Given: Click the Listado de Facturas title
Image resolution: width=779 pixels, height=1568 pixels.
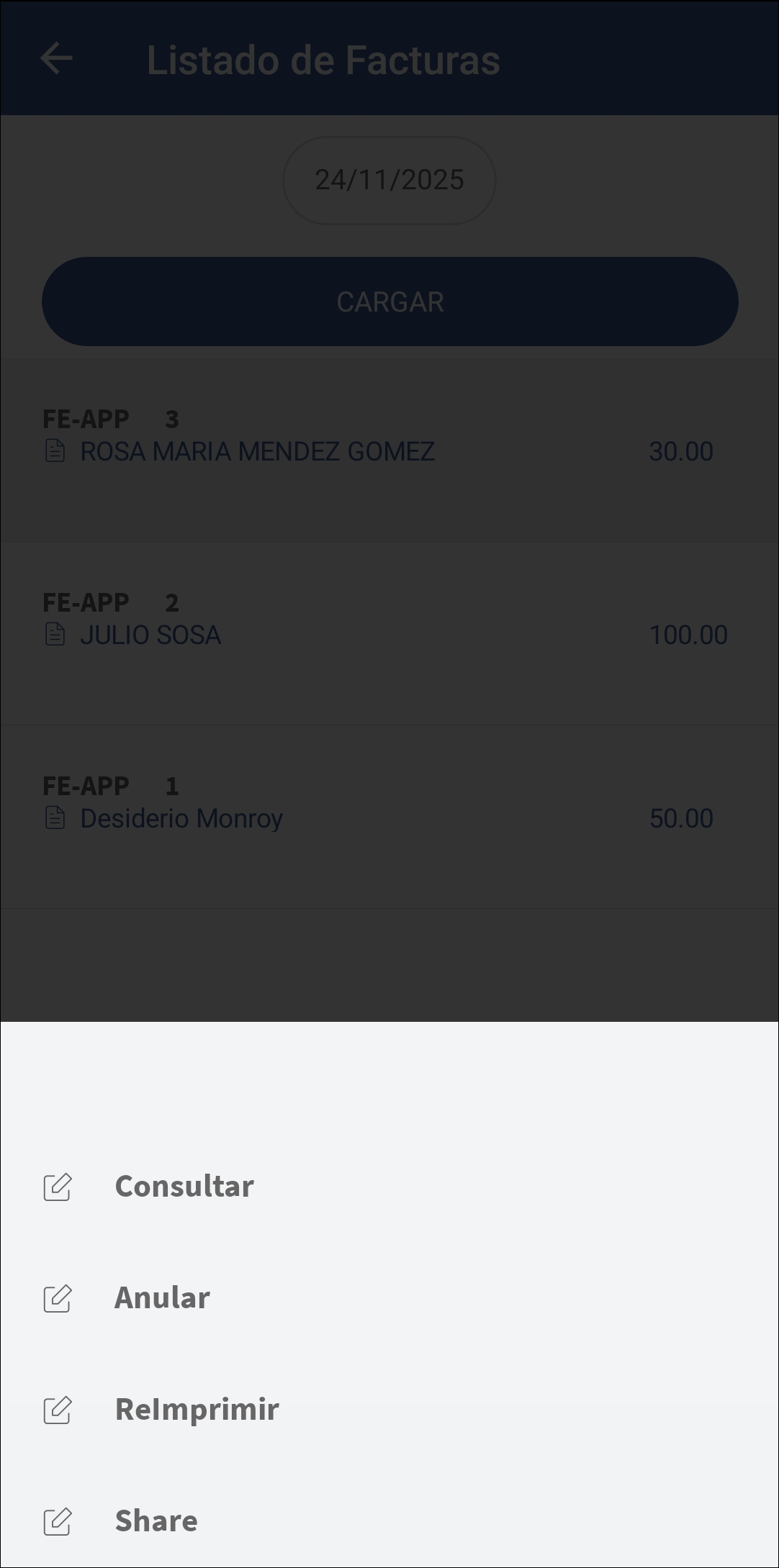Looking at the screenshot, I should click(x=325, y=61).
